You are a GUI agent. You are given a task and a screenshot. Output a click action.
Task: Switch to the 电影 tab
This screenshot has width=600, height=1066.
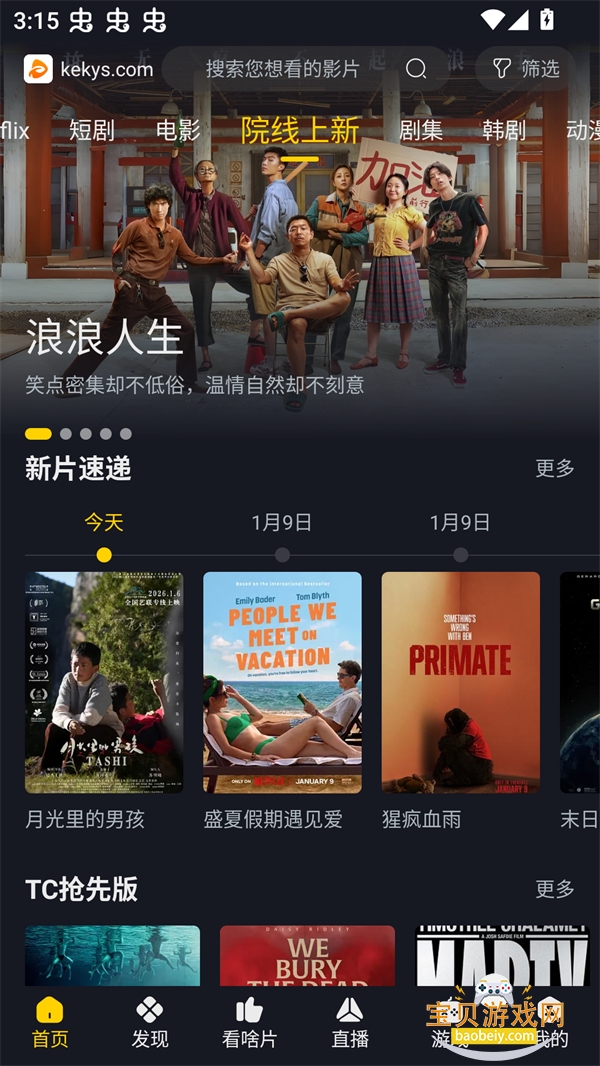point(178,130)
